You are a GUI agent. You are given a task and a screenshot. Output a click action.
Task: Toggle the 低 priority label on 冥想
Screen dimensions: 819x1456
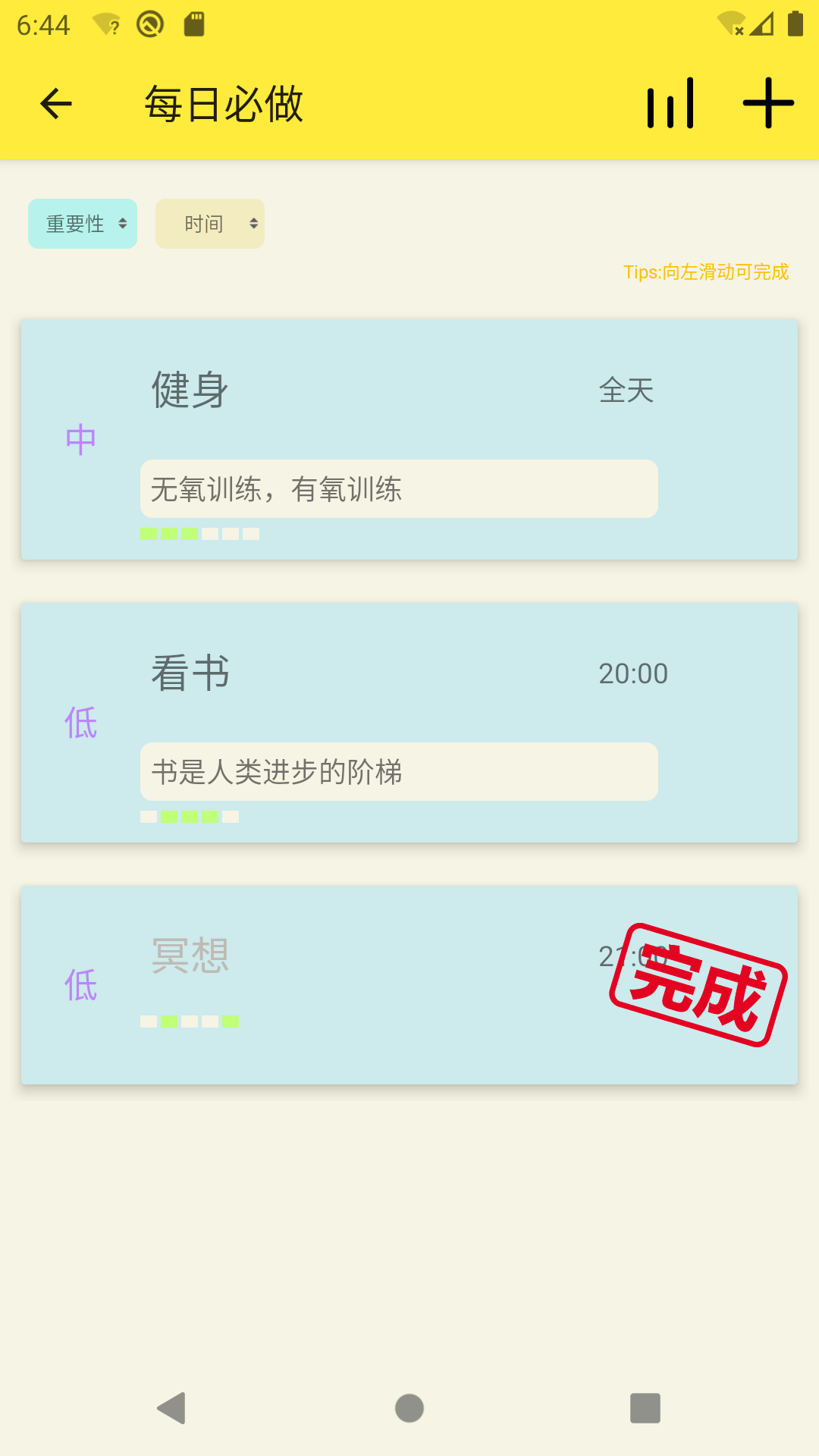pyautogui.click(x=79, y=986)
